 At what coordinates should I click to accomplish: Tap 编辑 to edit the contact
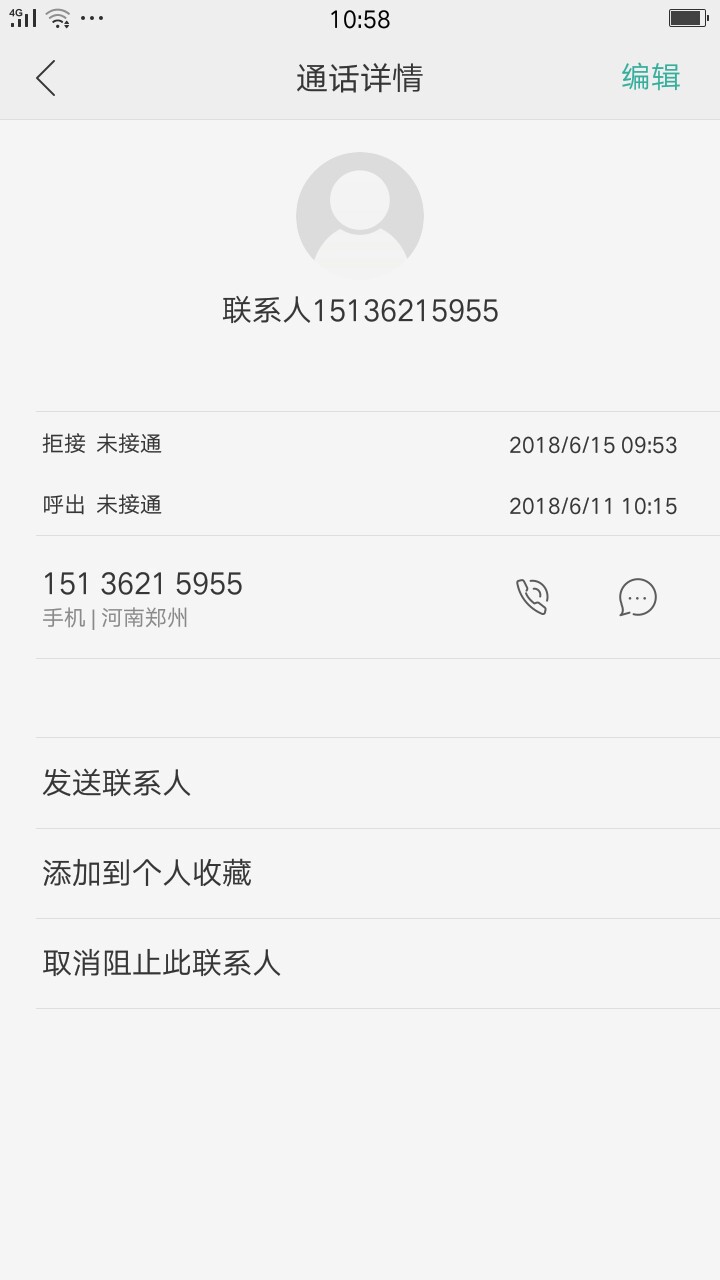650,77
